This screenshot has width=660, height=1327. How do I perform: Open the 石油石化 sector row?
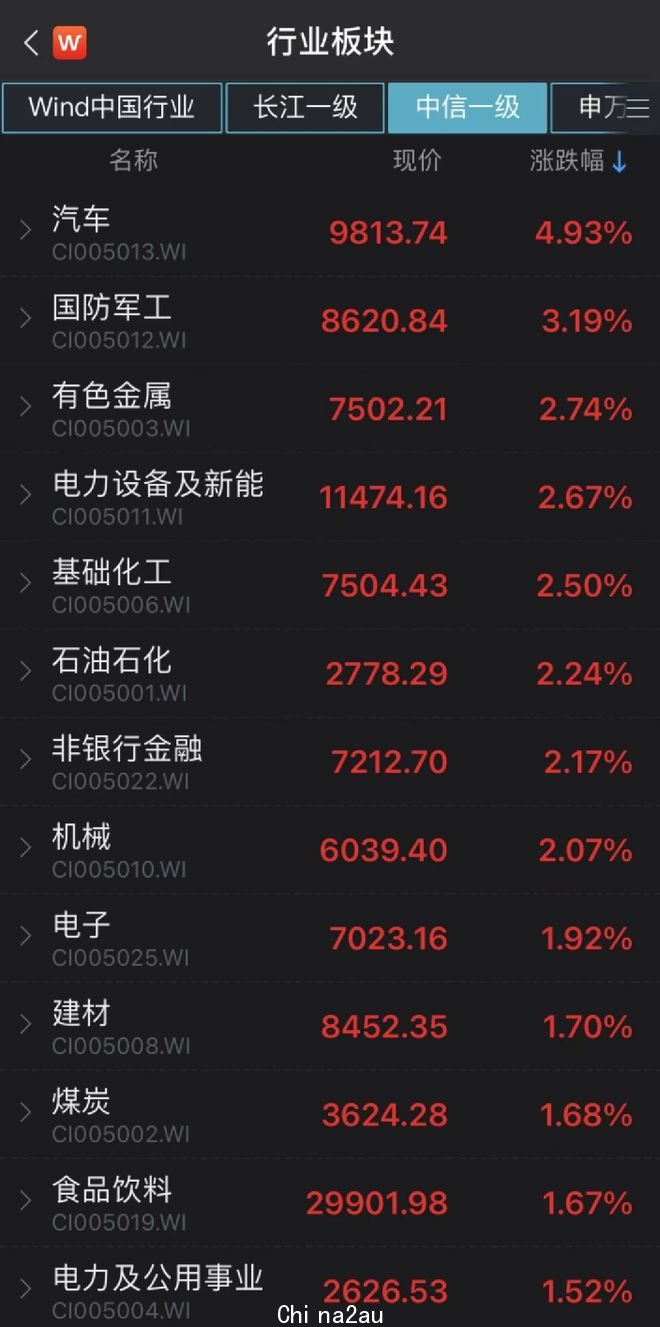330,673
